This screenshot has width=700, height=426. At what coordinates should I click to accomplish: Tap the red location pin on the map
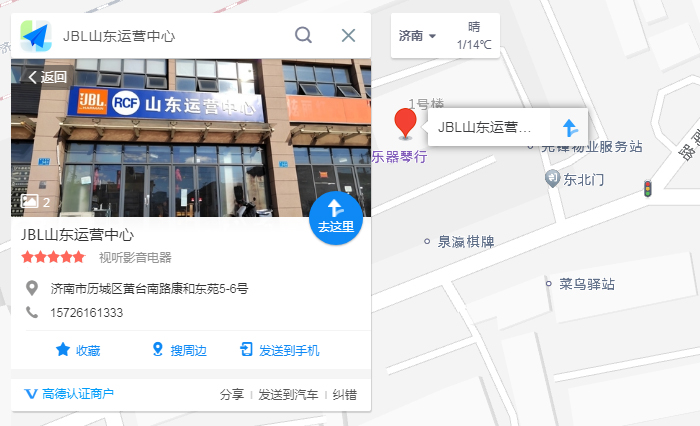point(405,122)
